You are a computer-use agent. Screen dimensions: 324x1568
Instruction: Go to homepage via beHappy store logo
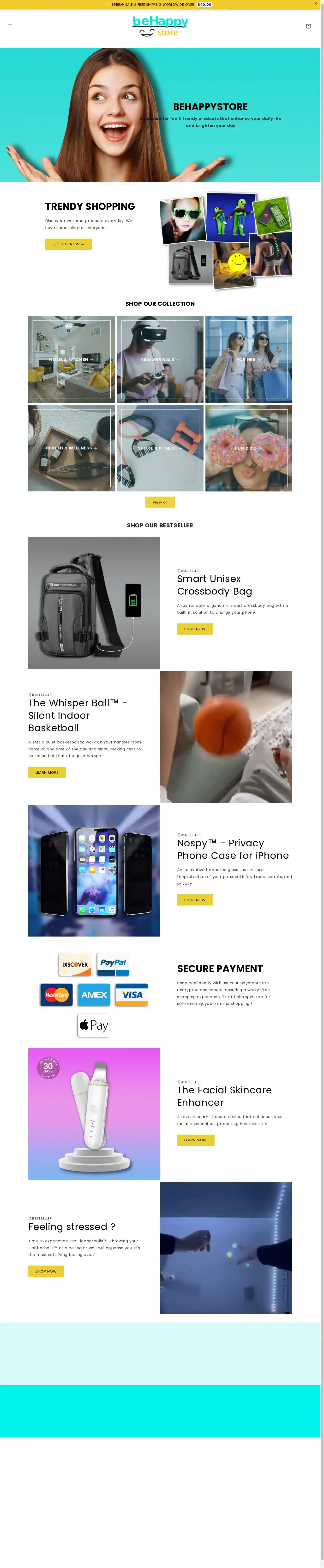pos(160,26)
